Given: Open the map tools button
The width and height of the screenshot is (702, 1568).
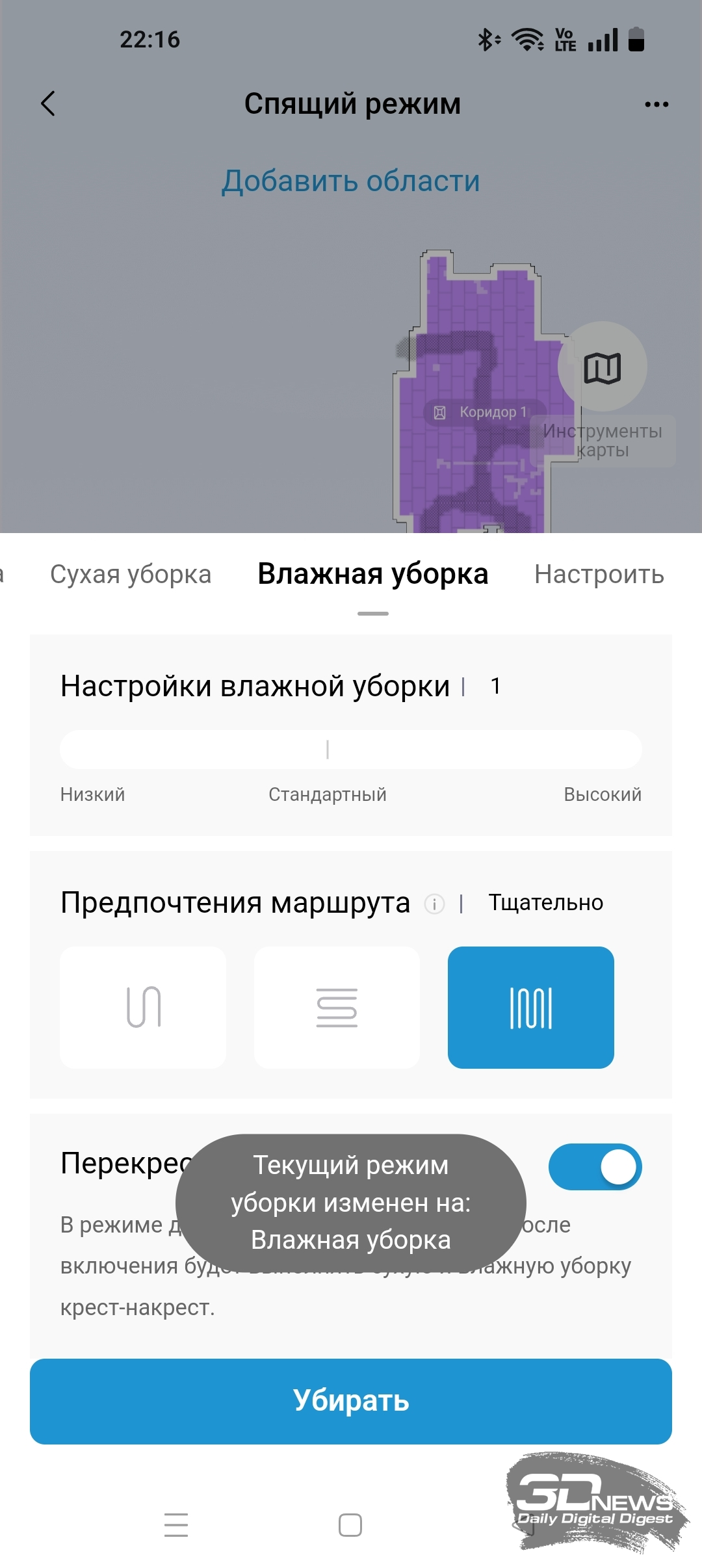Looking at the screenshot, I should coord(603,368).
